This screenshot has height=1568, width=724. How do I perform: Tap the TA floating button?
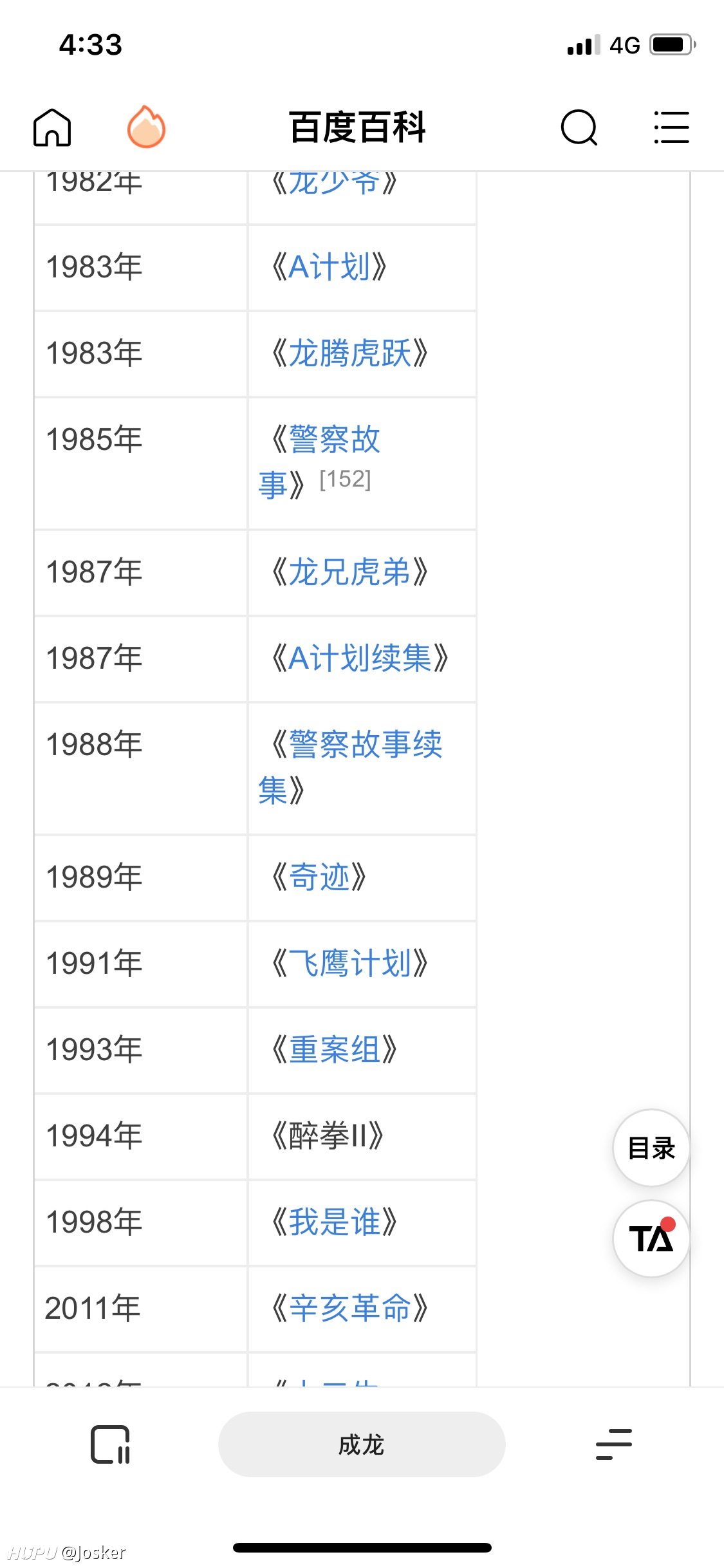pyautogui.click(x=651, y=1238)
